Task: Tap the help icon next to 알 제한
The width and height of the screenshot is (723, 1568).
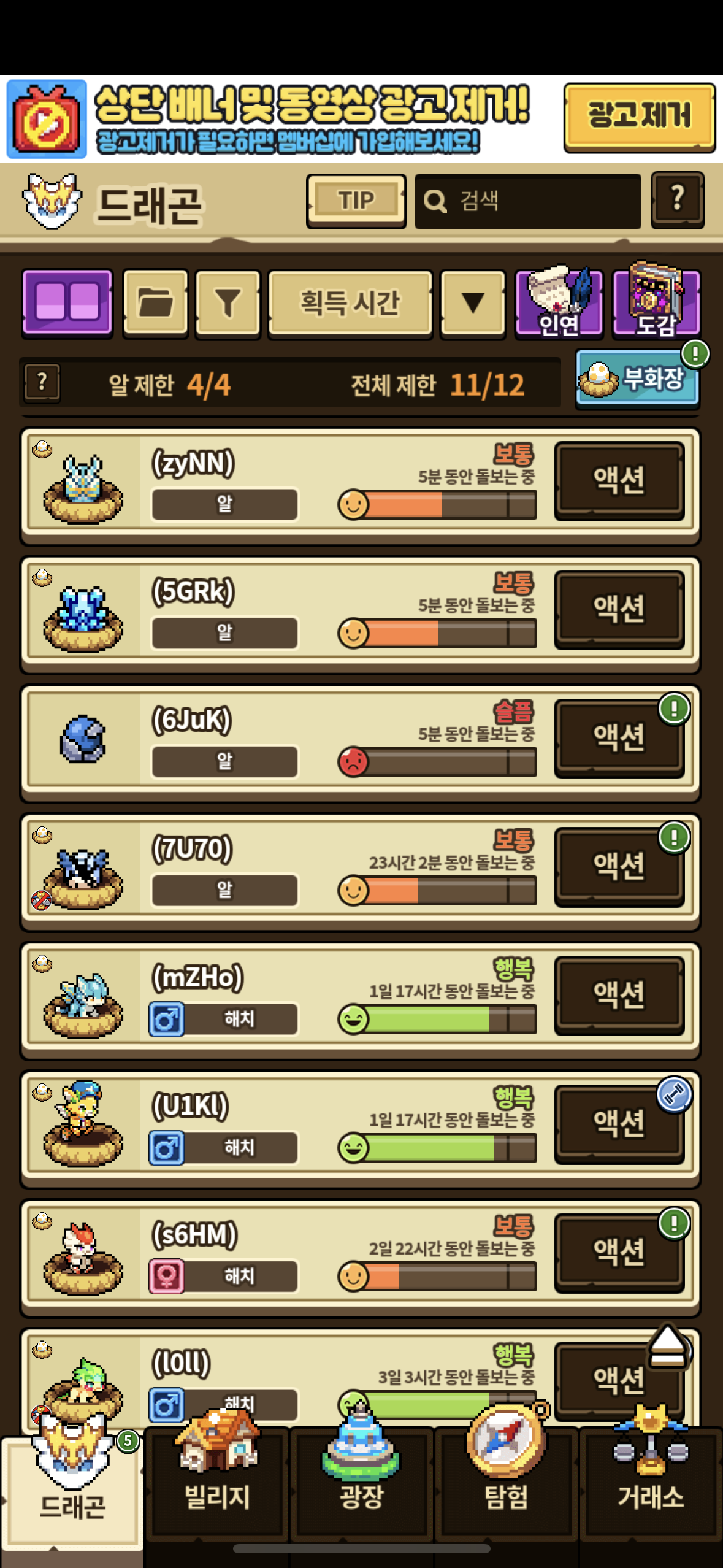Action: (x=42, y=383)
